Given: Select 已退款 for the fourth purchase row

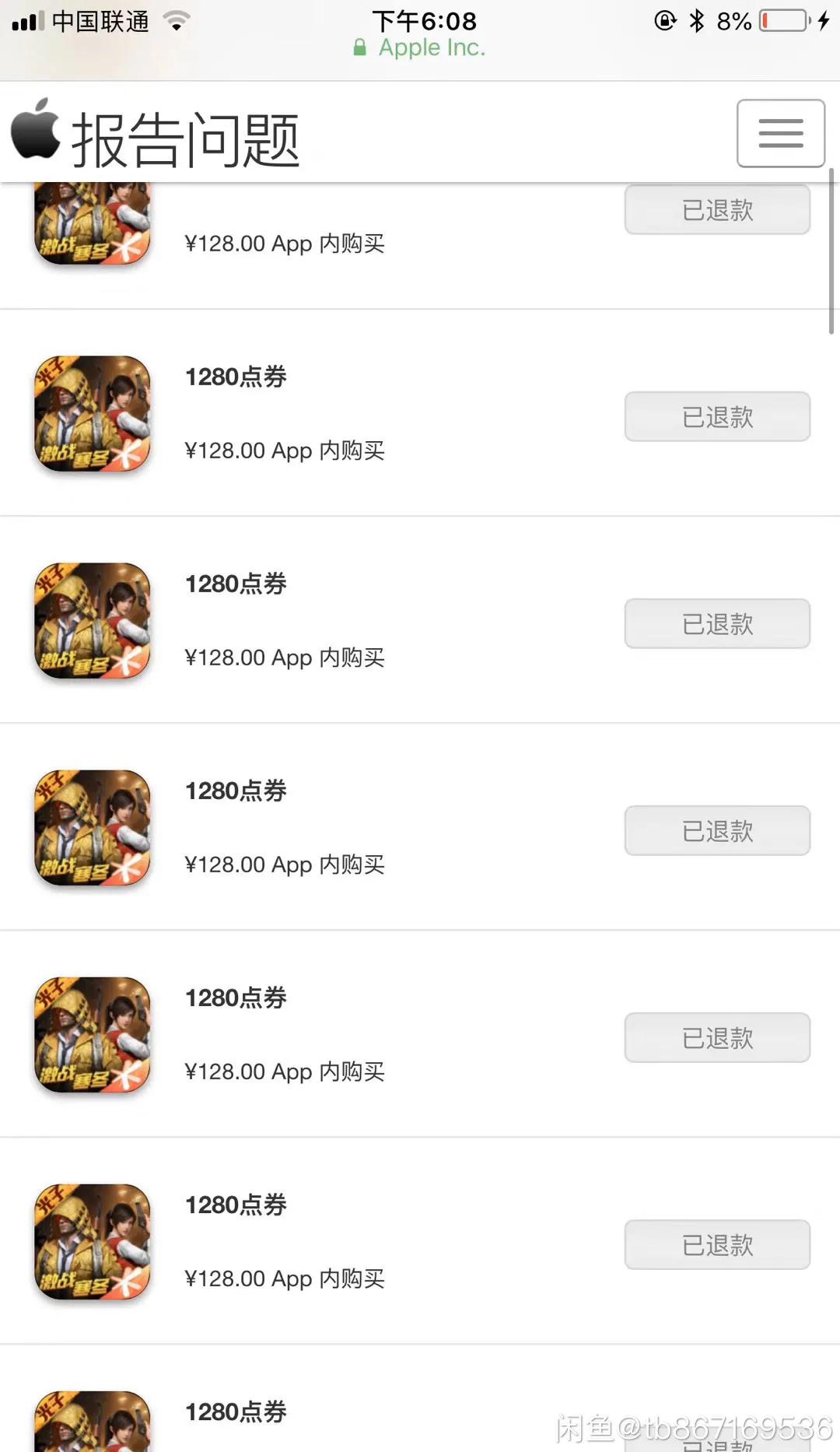Looking at the screenshot, I should coord(716,830).
